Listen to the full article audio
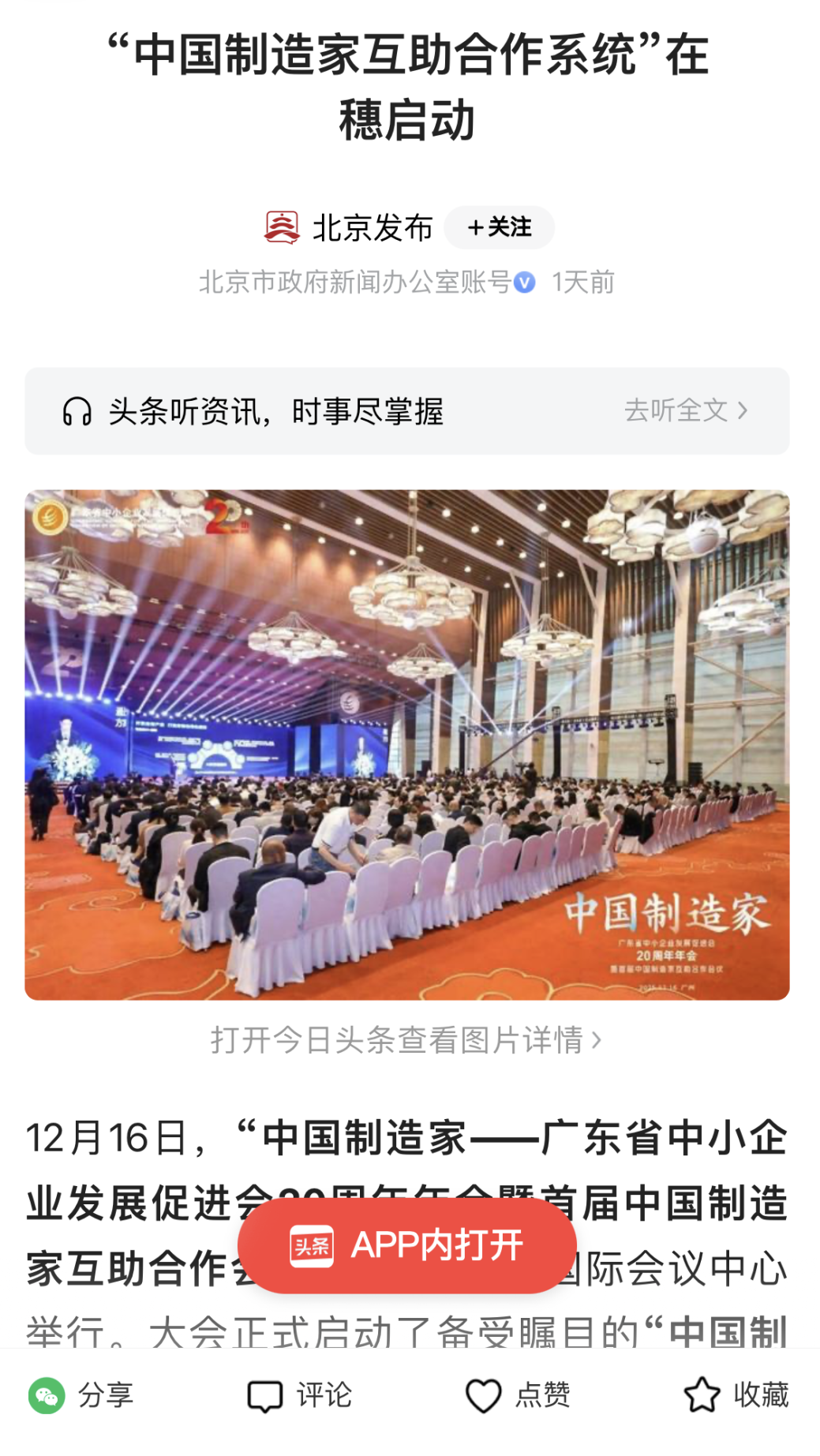Screen dimensions: 820x1456 (x=684, y=411)
